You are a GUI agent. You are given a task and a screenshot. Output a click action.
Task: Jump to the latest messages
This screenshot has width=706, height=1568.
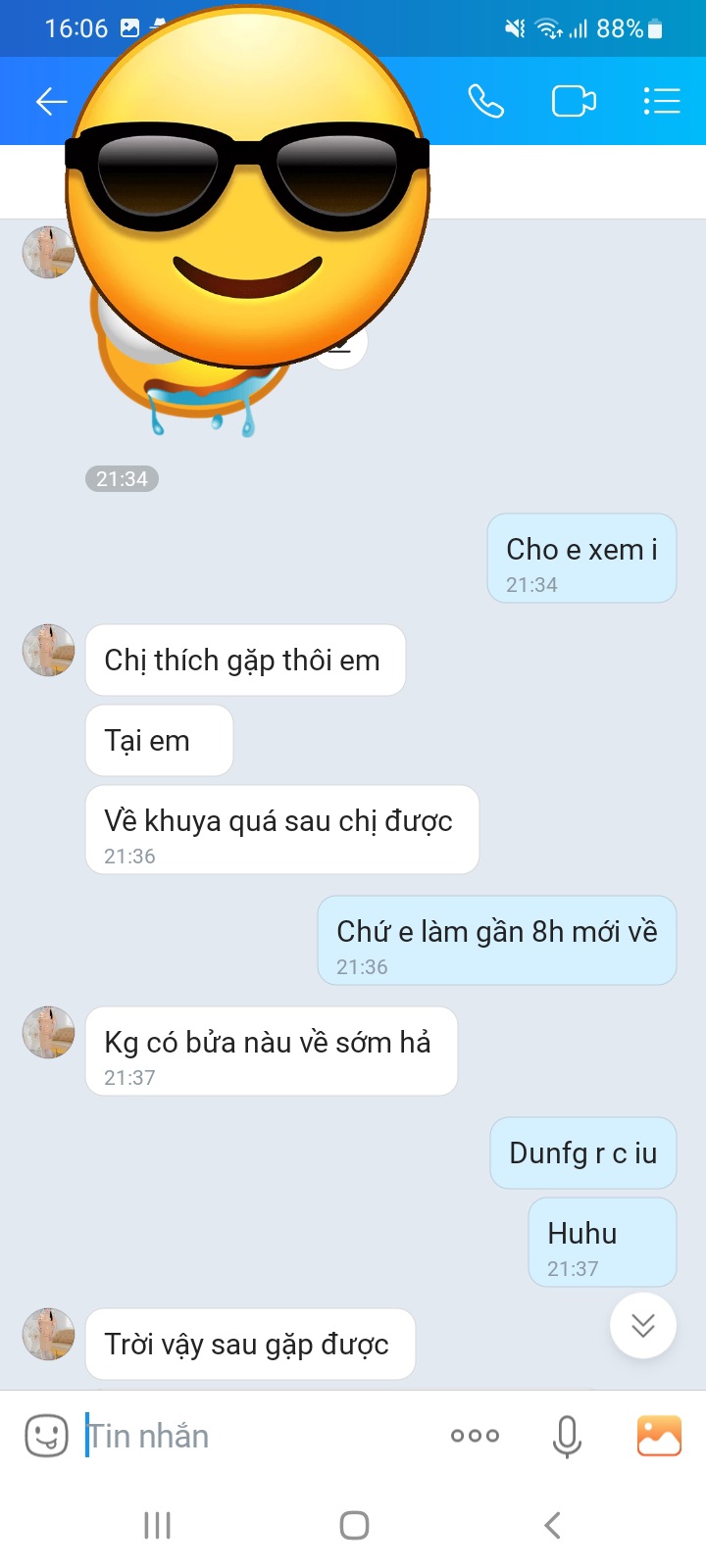coord(643,1326)
